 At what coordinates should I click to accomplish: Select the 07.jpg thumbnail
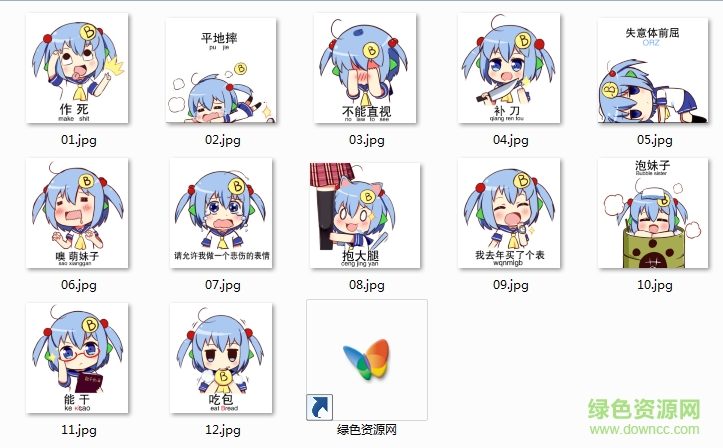222,214
